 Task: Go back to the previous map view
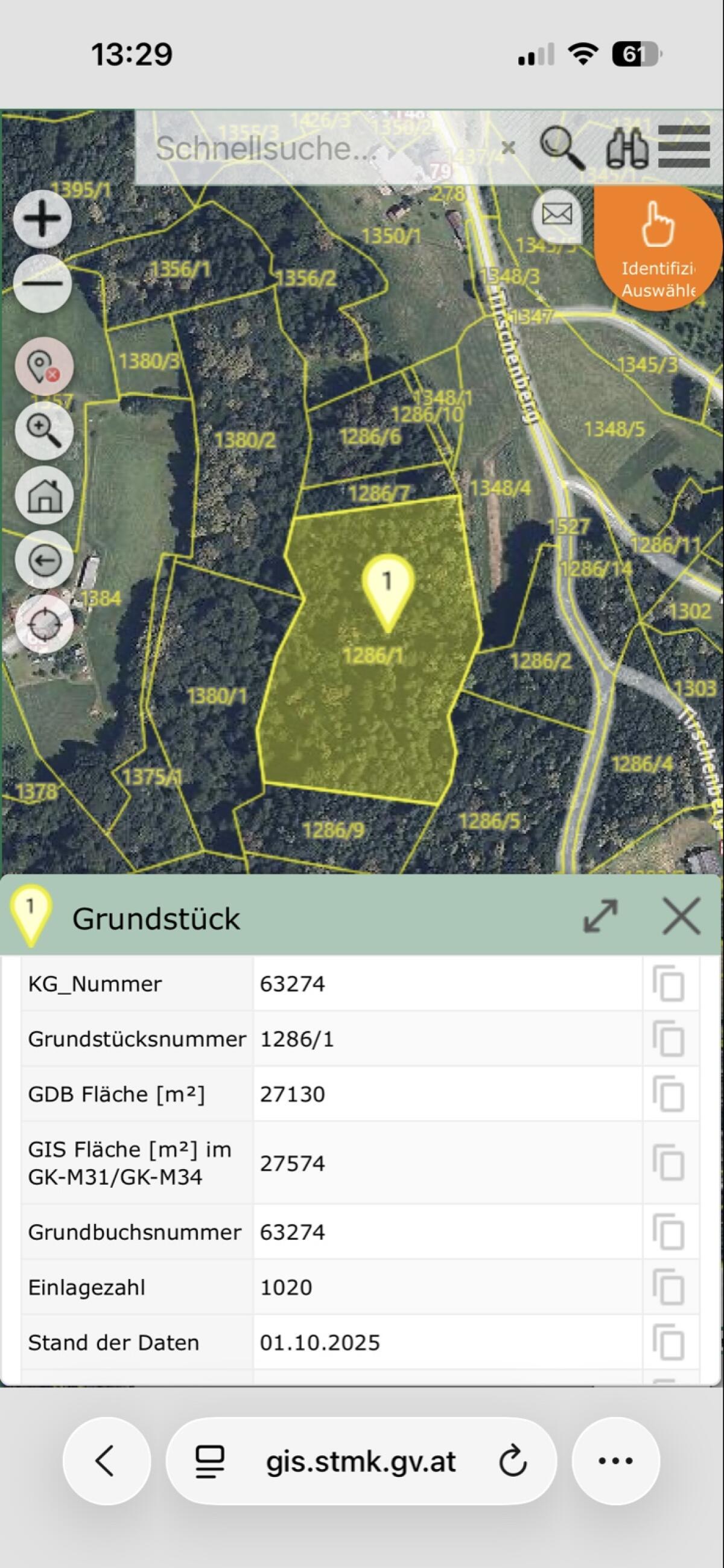[44, 560]
